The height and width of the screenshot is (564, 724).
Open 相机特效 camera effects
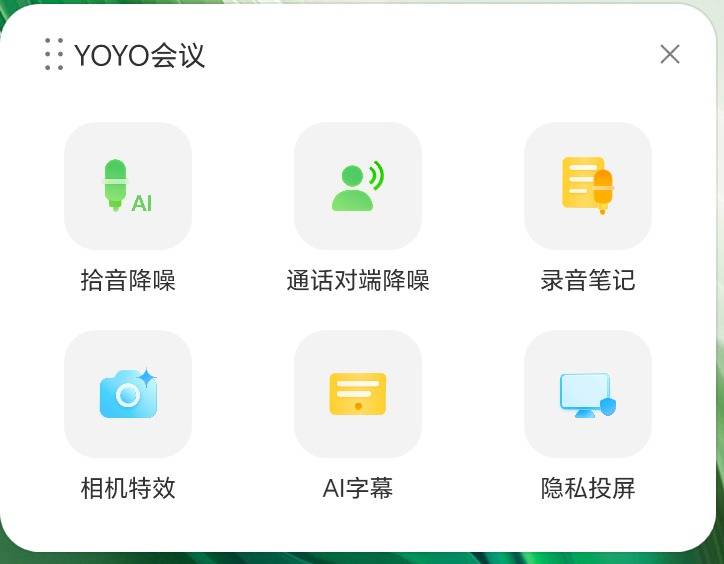(x=128, y=394)
